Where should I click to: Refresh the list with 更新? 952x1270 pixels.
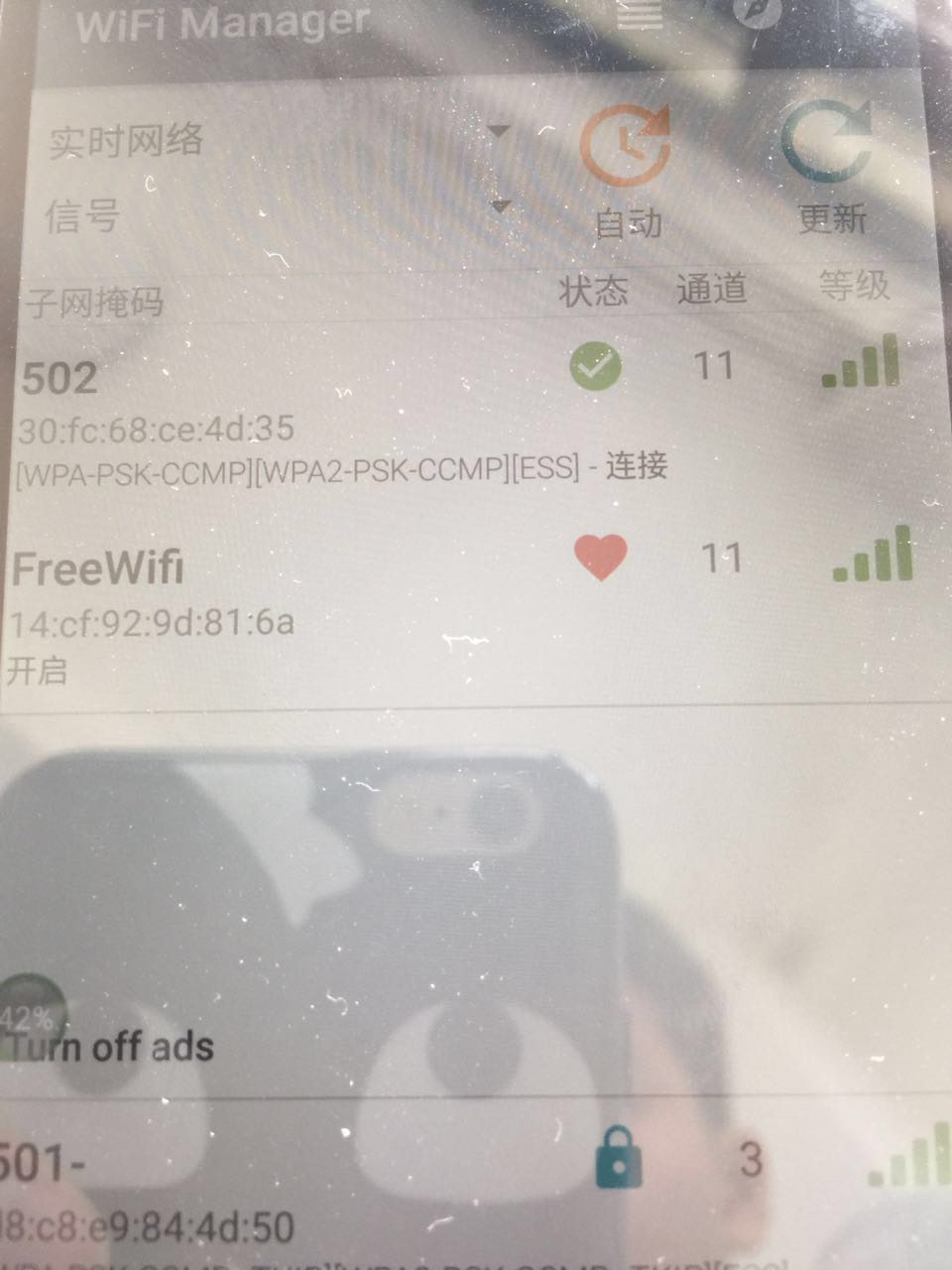click(x=829, y=169)
